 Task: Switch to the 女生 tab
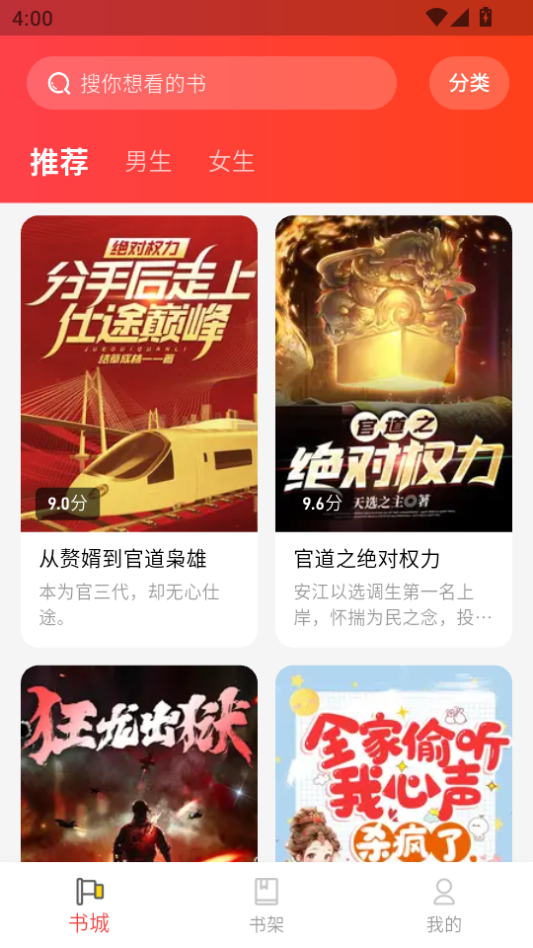click(x=231, y=161)
